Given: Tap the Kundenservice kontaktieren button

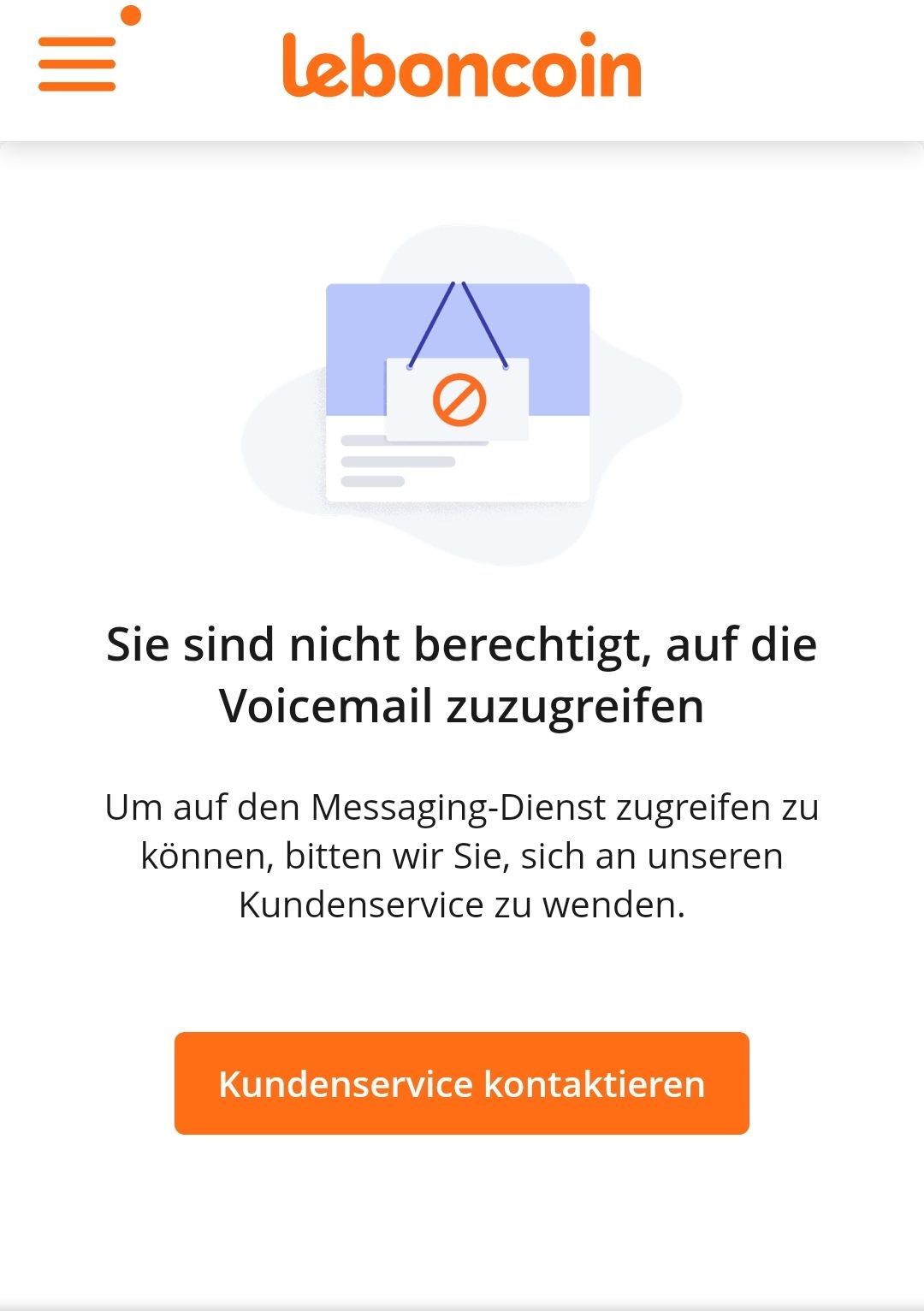Looking at the screenshot, I should [462, 1083].
